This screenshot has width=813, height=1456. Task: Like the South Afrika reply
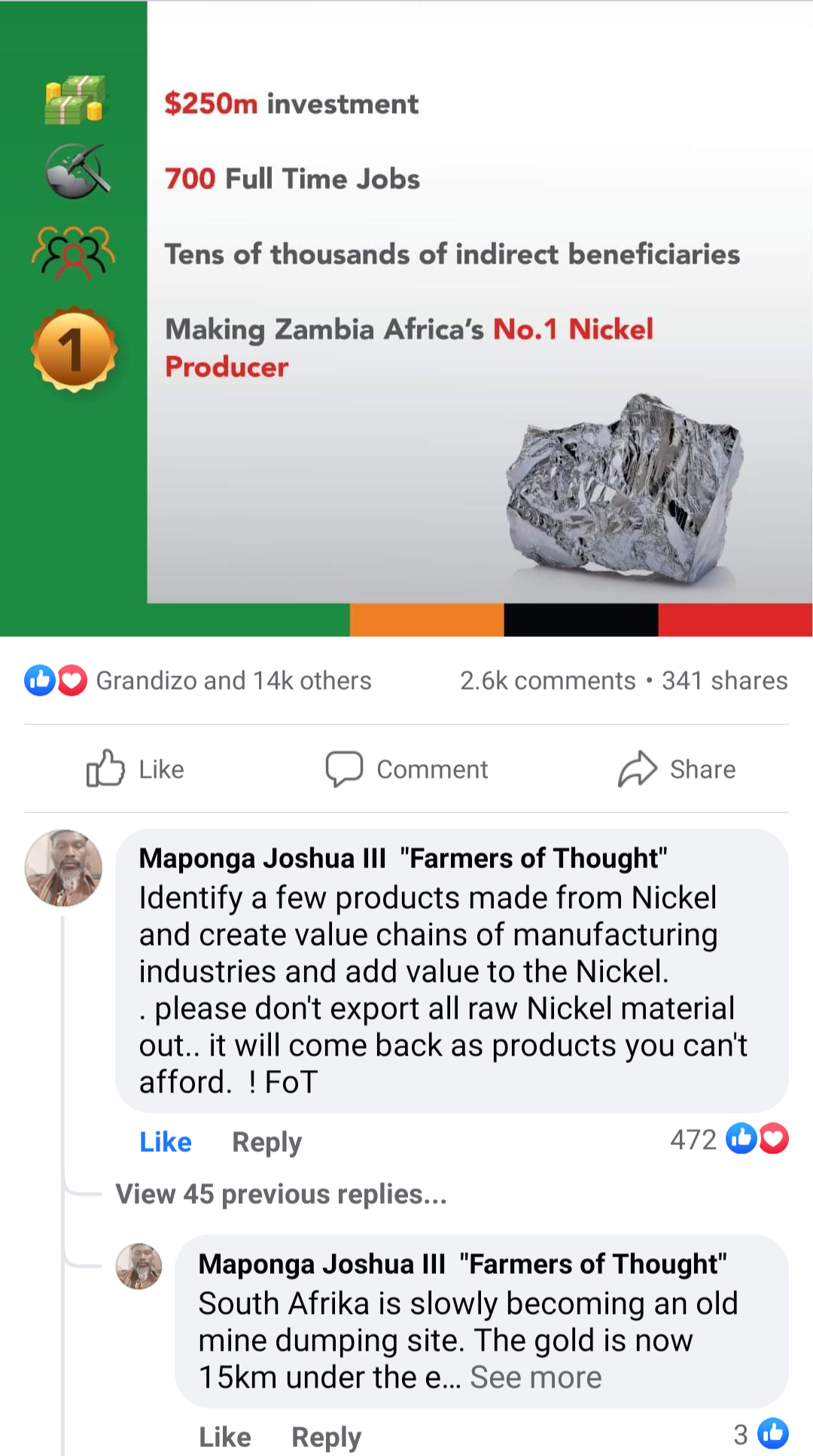[x=224, y=1436]
